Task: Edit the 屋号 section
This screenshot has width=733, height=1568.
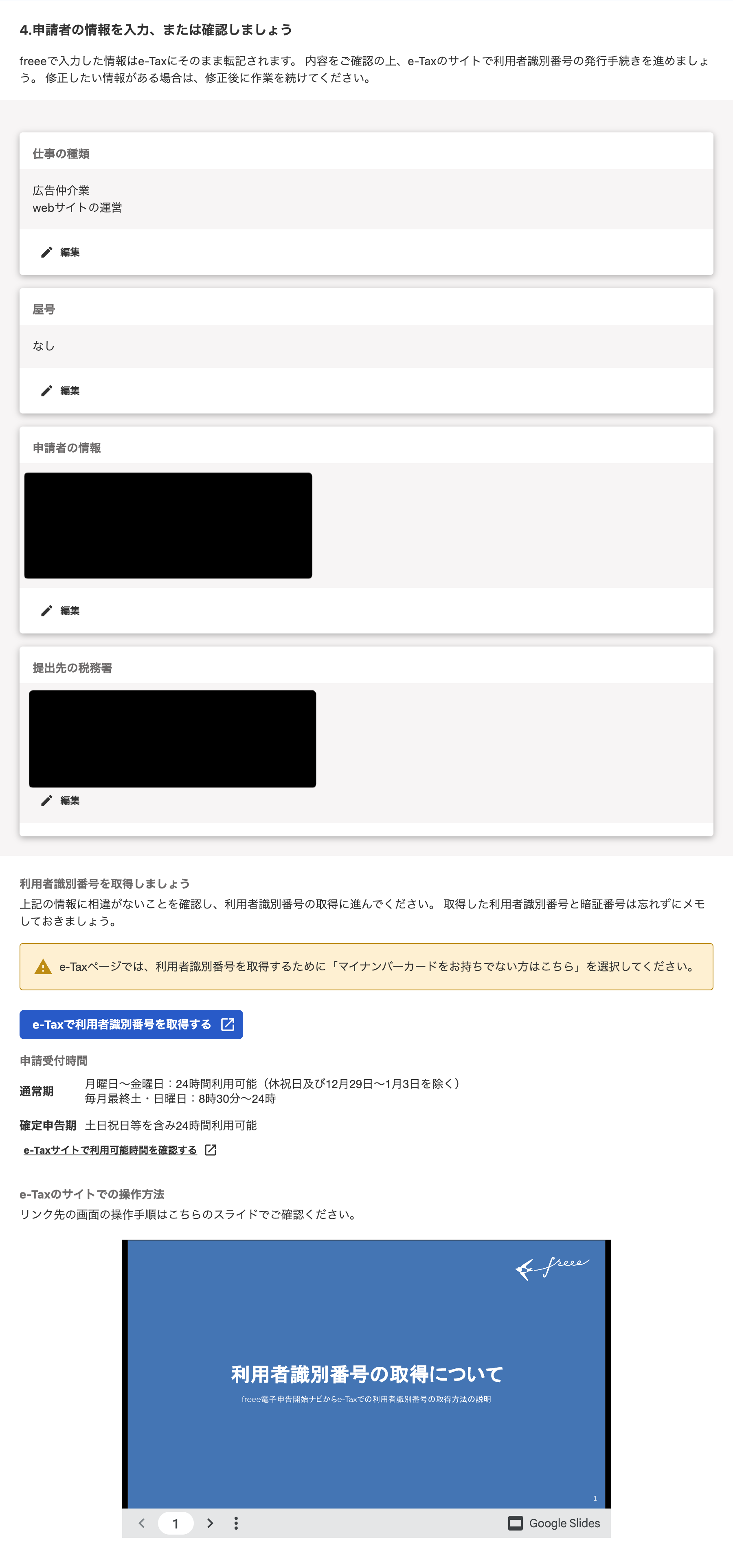Action: (60, 391)
